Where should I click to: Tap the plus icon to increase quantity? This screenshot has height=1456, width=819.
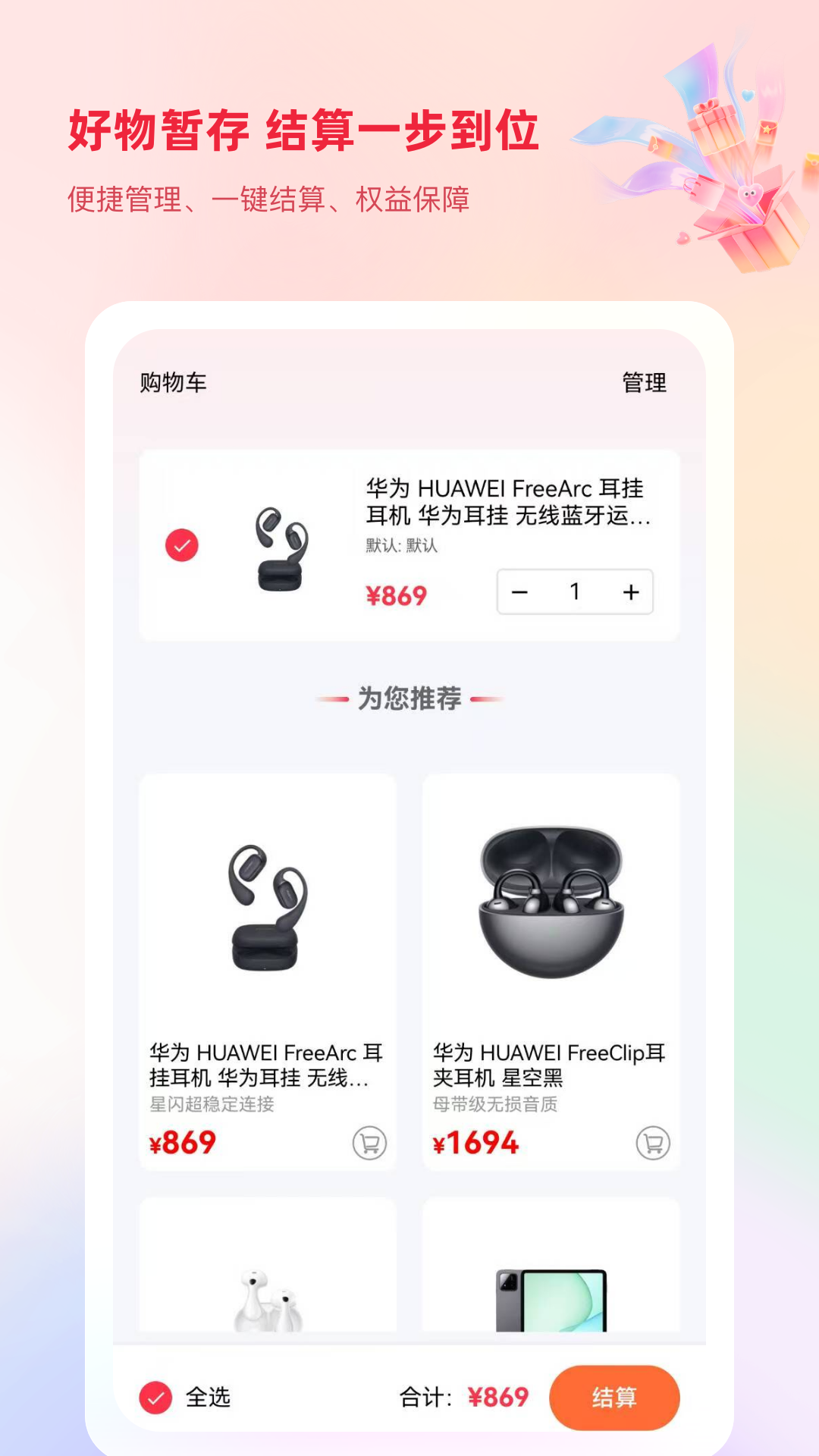630,592
